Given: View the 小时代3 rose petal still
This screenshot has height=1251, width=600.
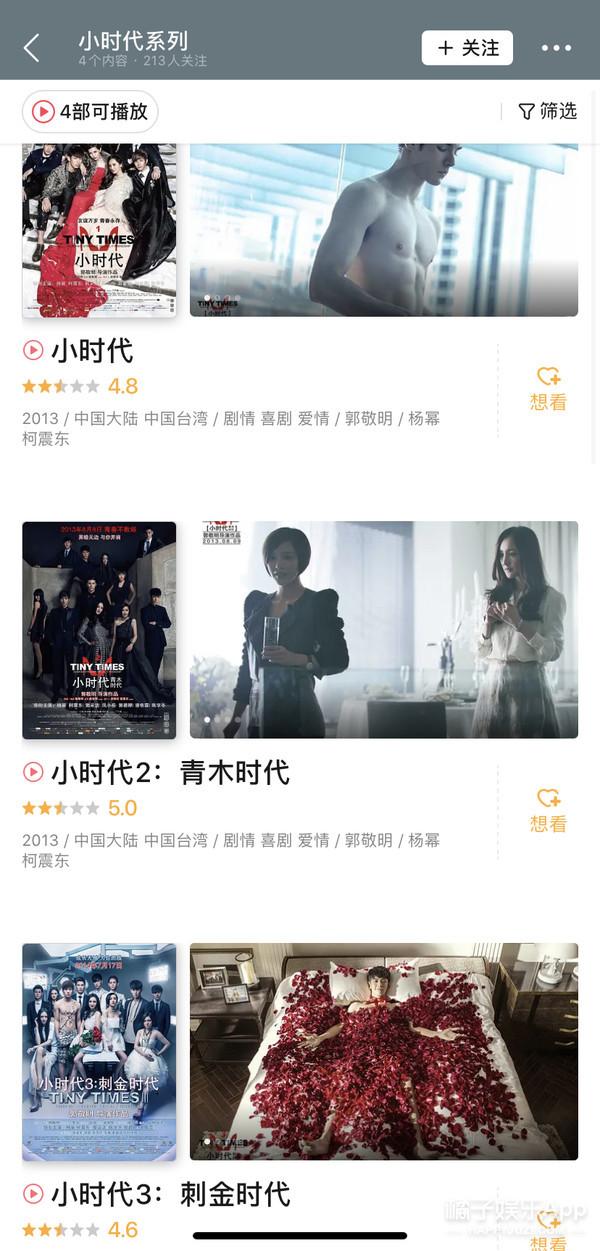Looking at the screenshot, I should click(x=383, y=1052).
